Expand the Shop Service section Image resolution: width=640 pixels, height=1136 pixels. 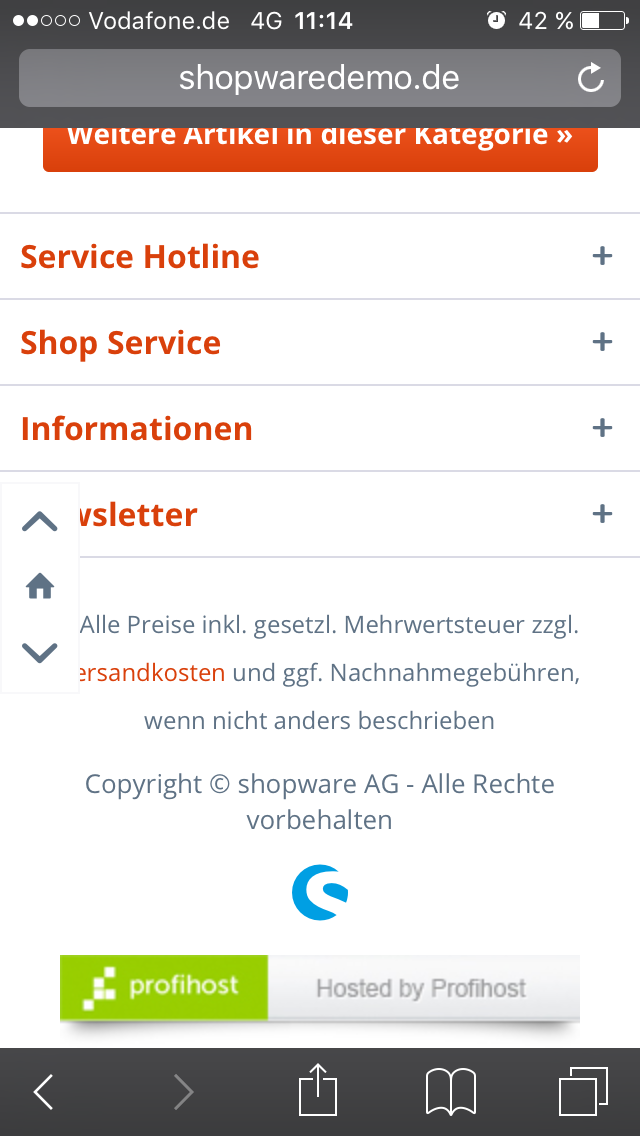point(601,342)
